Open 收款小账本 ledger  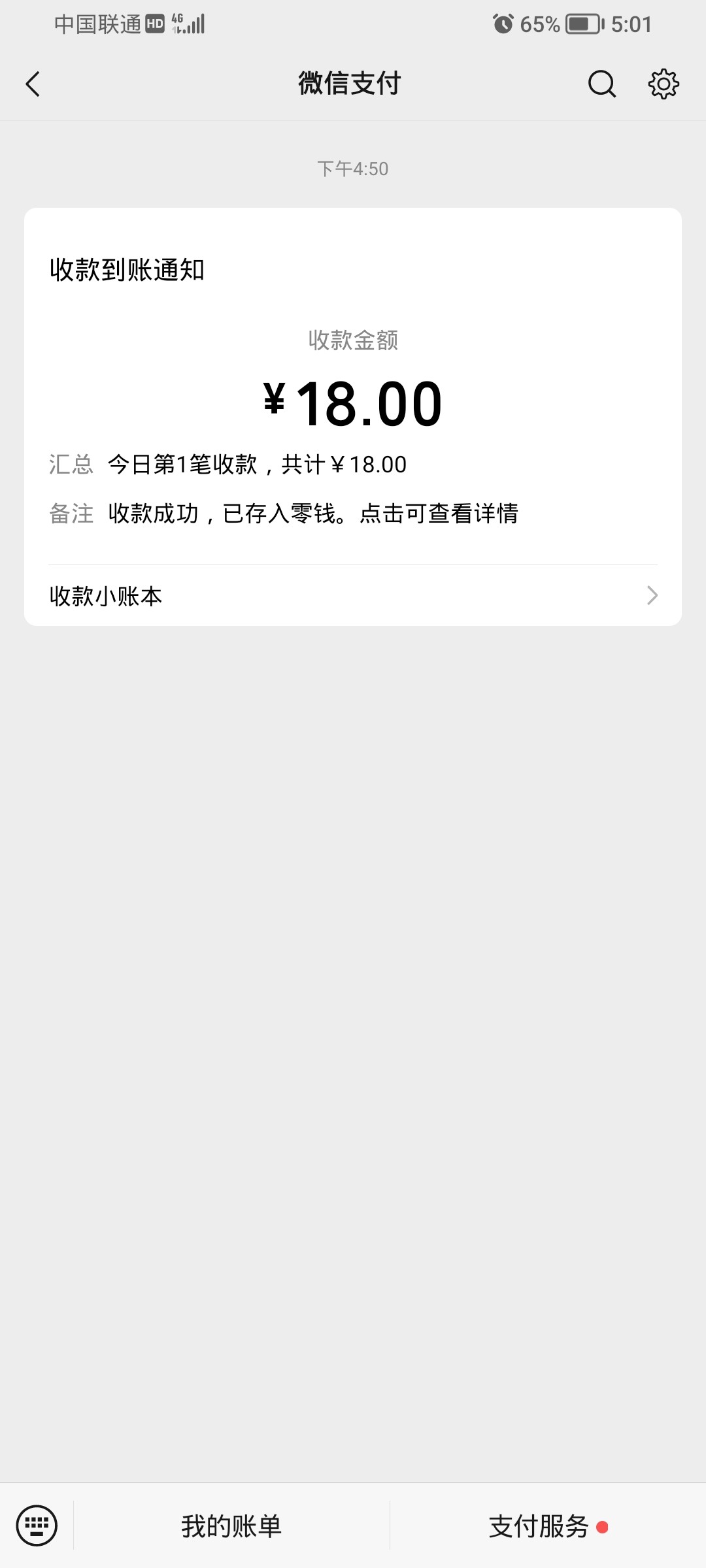coord(353,596)
